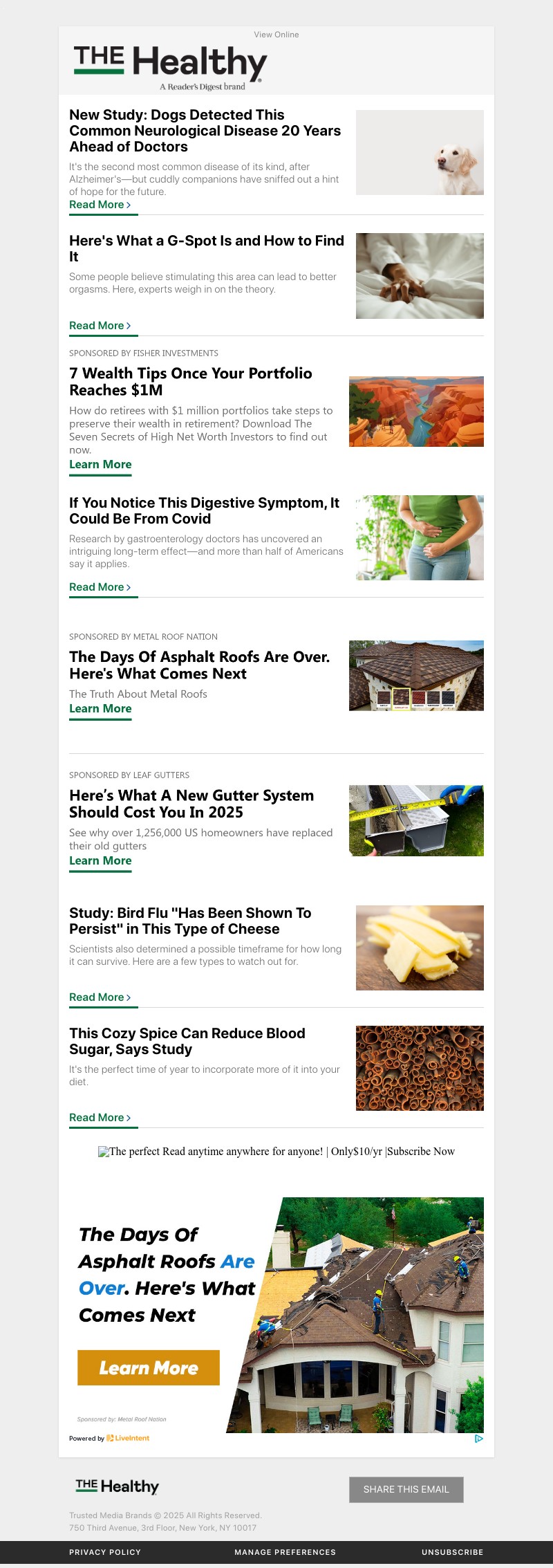553x1568 pixels.
Task: Go to Manage Preferences
Action: point(285,1552)
